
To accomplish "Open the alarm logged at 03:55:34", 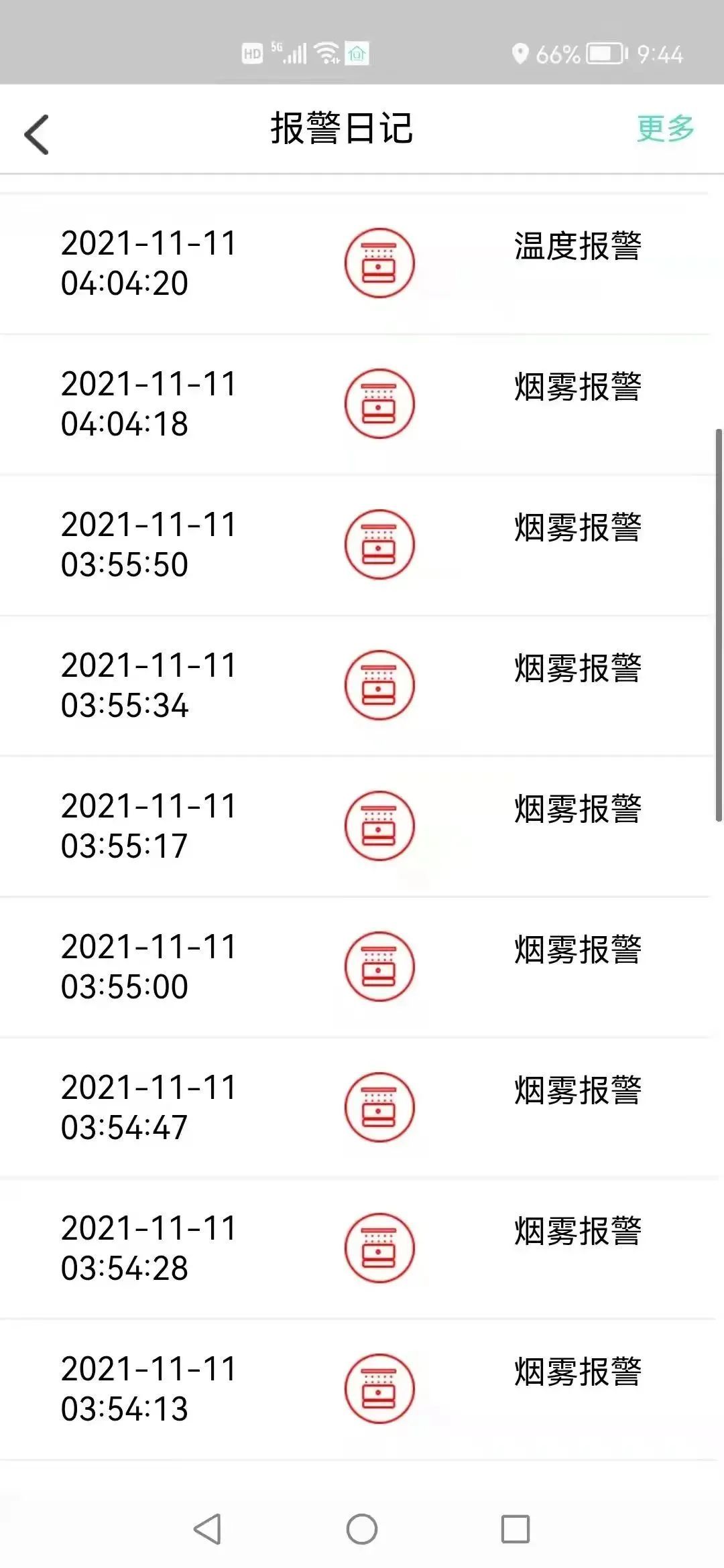I will pos(362,685).
